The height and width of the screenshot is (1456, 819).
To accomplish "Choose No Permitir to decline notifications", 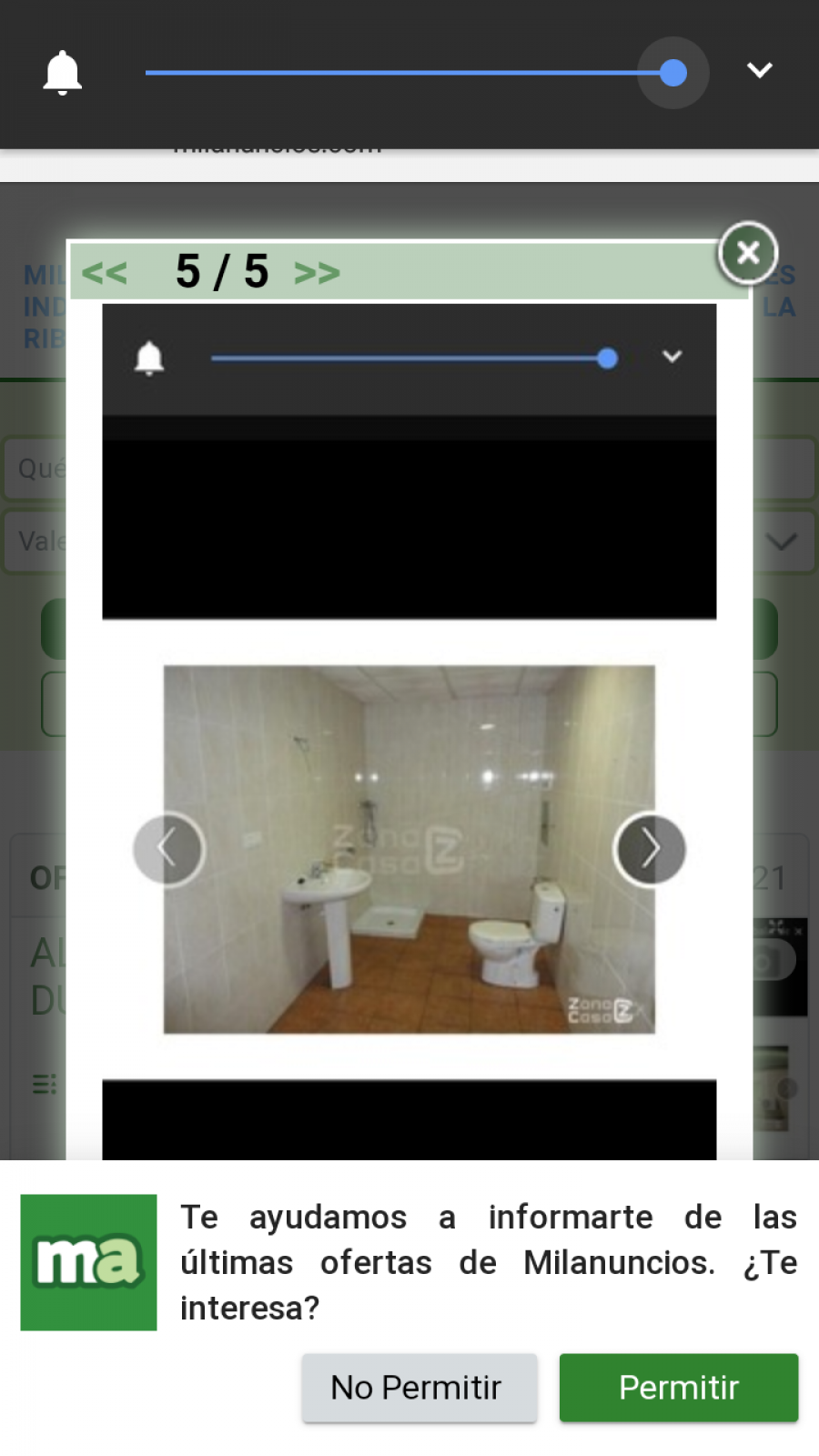I will tap(420, 1388).
